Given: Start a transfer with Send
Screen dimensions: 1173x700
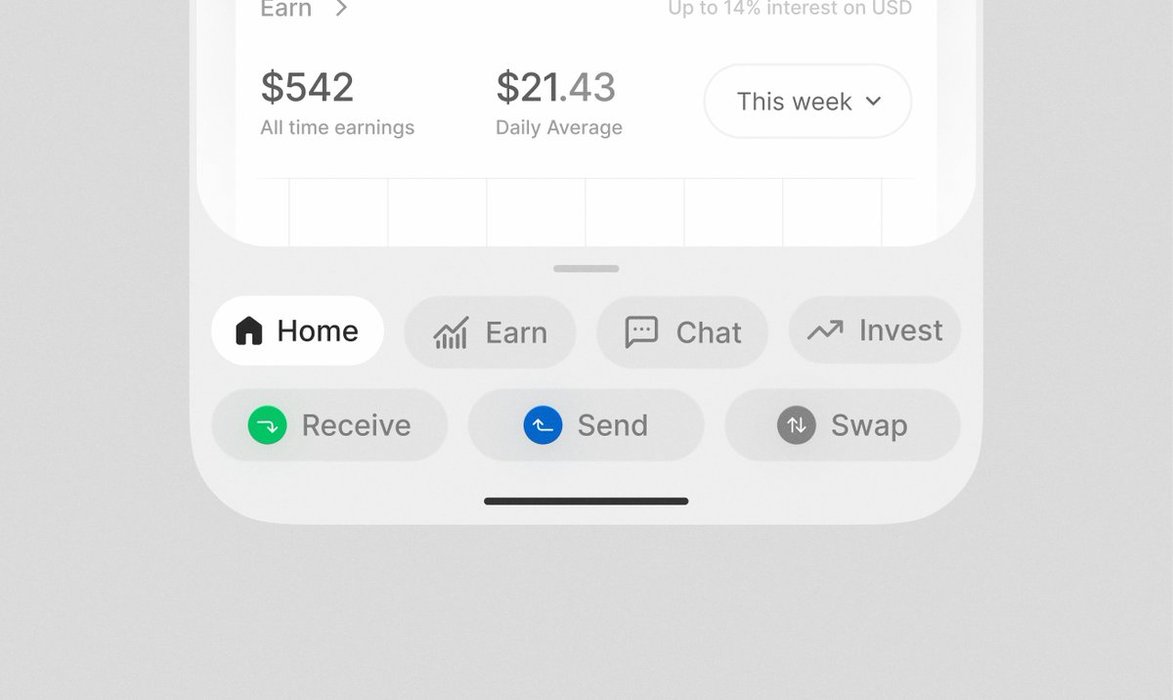Looking at the screenshot, I should (x=586, y=425).
